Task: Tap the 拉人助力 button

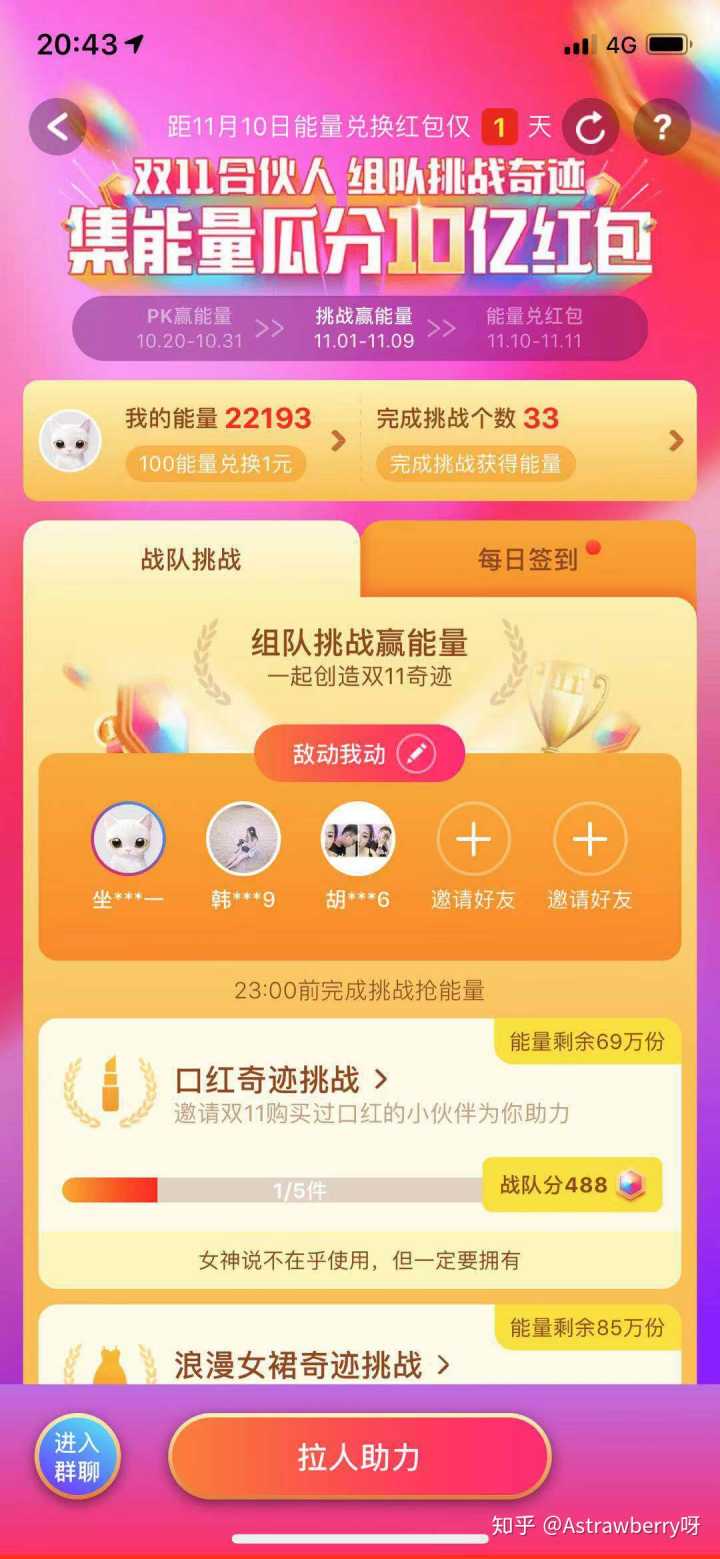Action: click(359, 1457)
